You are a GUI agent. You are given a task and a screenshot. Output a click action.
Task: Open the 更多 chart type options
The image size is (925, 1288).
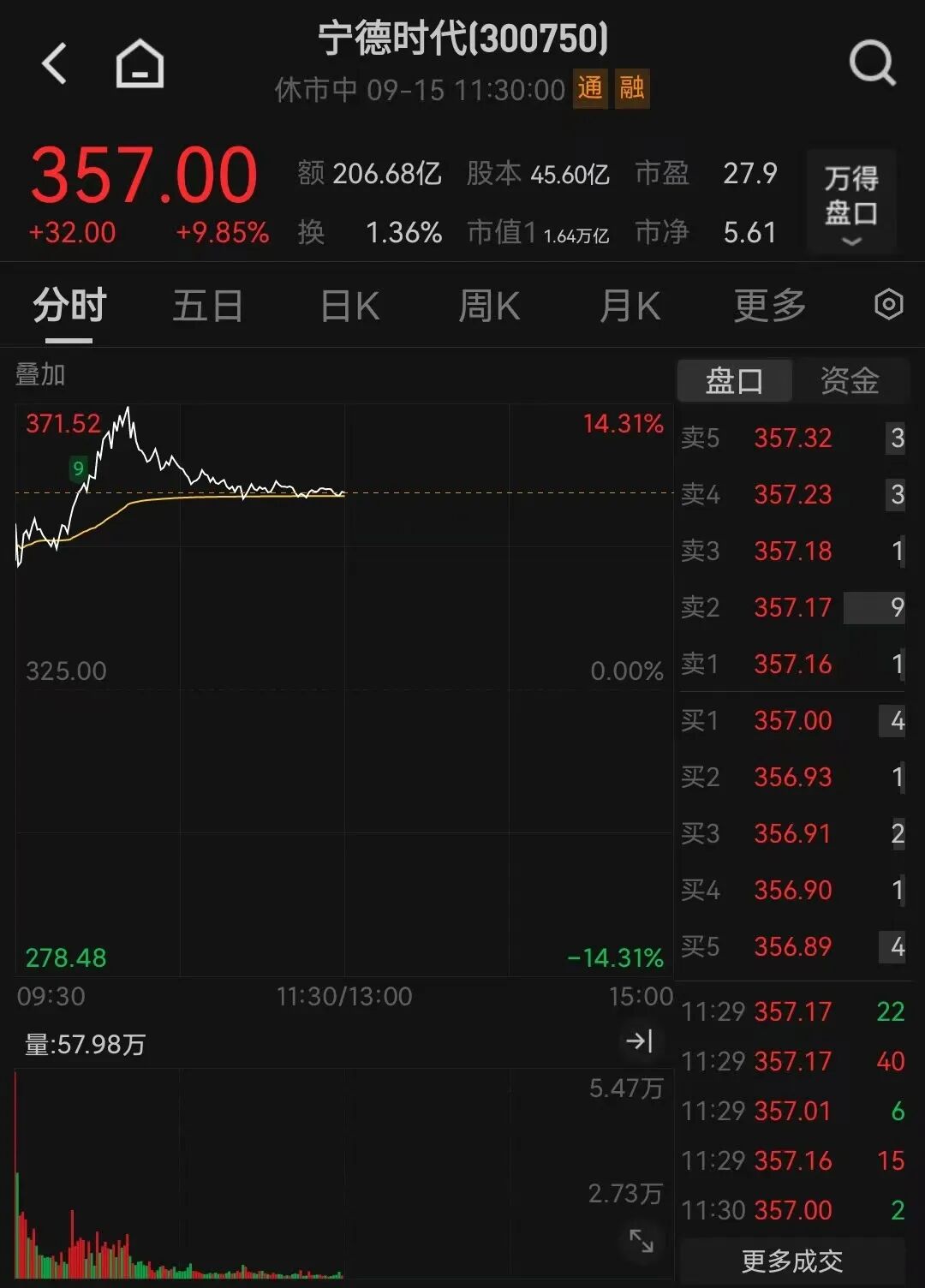pos(768,306)
